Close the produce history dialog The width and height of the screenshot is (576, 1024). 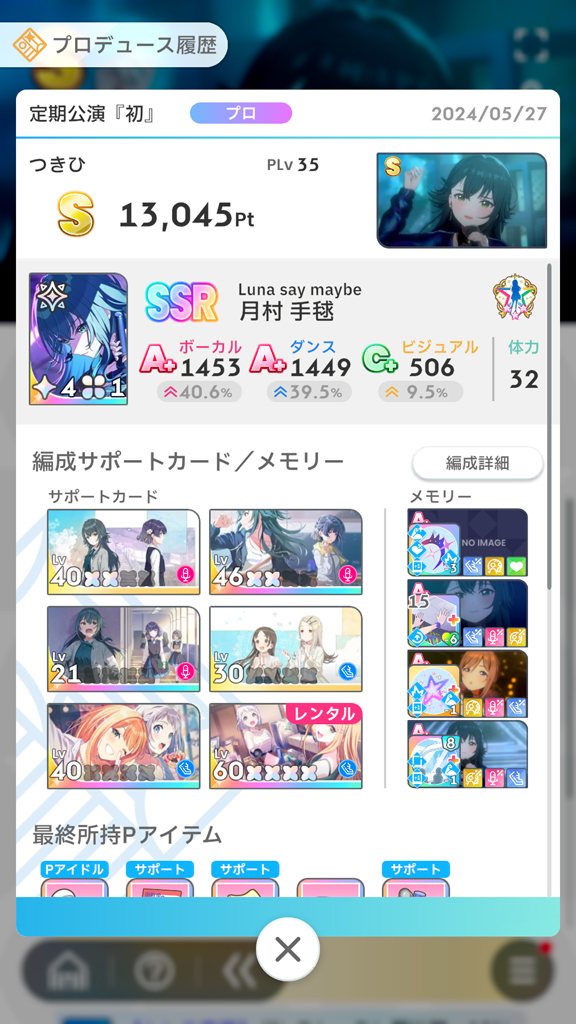pos(287,950)
